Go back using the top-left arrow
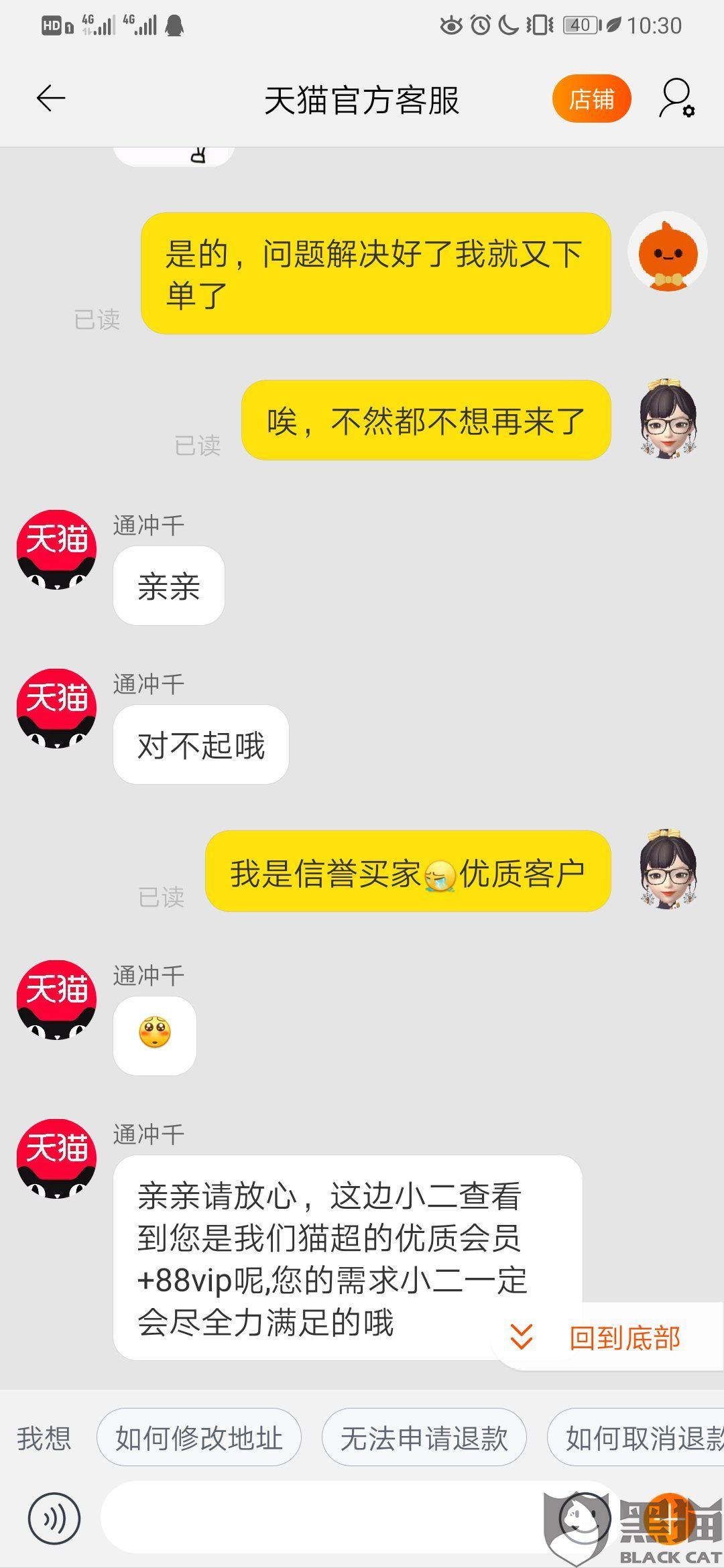This screenshot has width=724, height=1568. click(x=51, y=99)
